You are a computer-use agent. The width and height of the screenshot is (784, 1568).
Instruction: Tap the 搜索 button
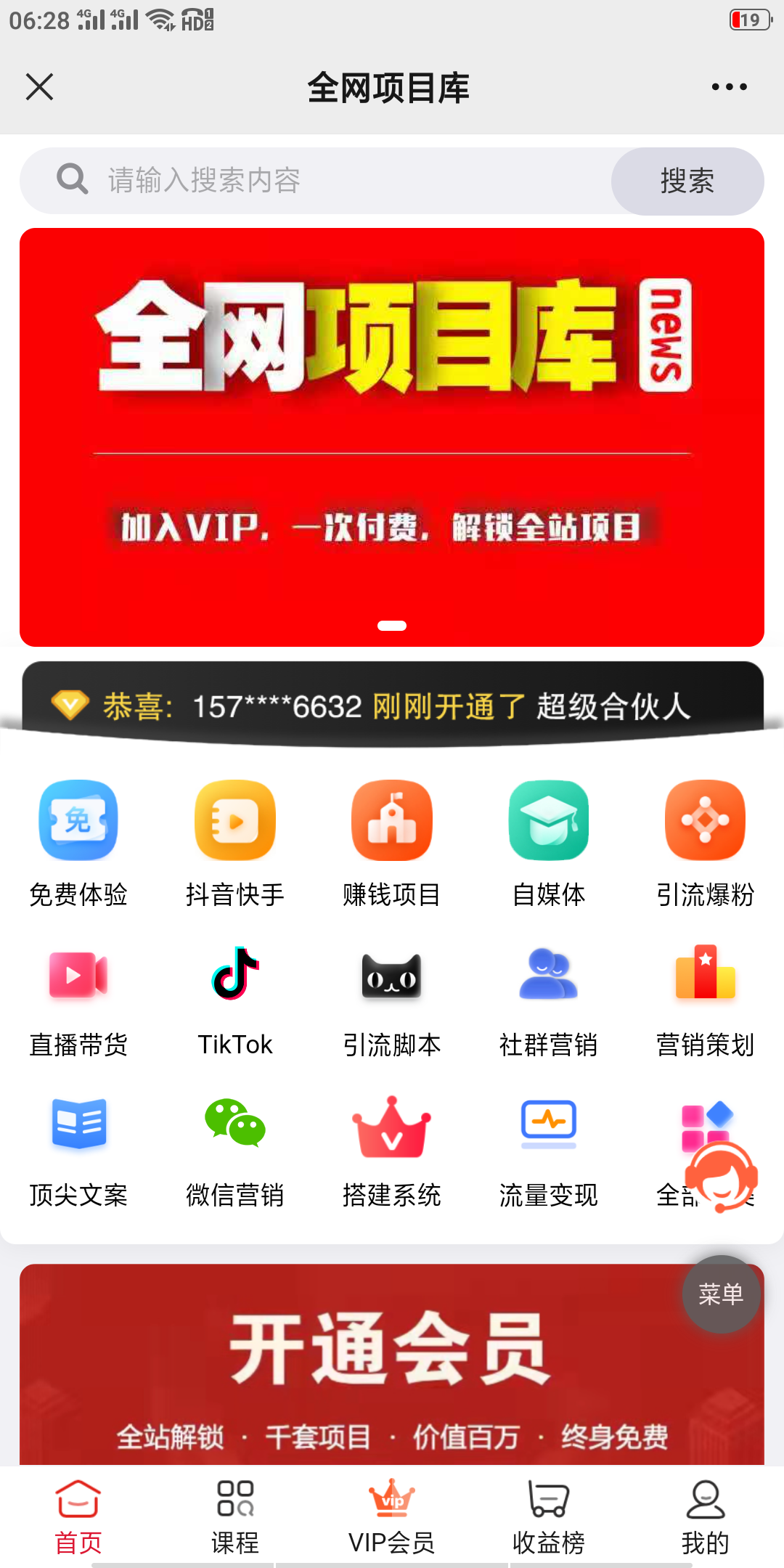pyautogui.click(x=687, y=181)
